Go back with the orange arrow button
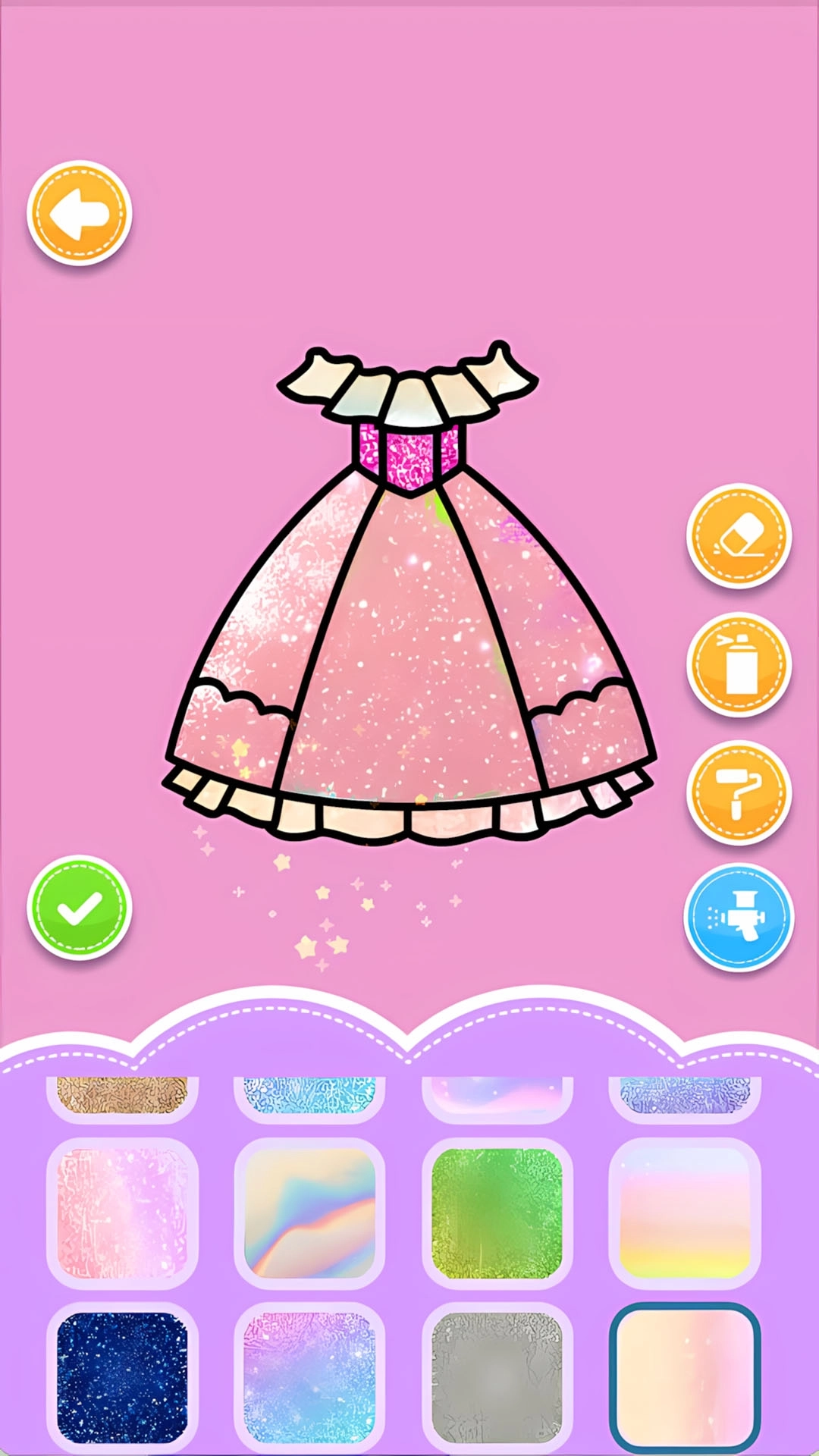The width and height of the screenshot is (819, 1456). 80,213
